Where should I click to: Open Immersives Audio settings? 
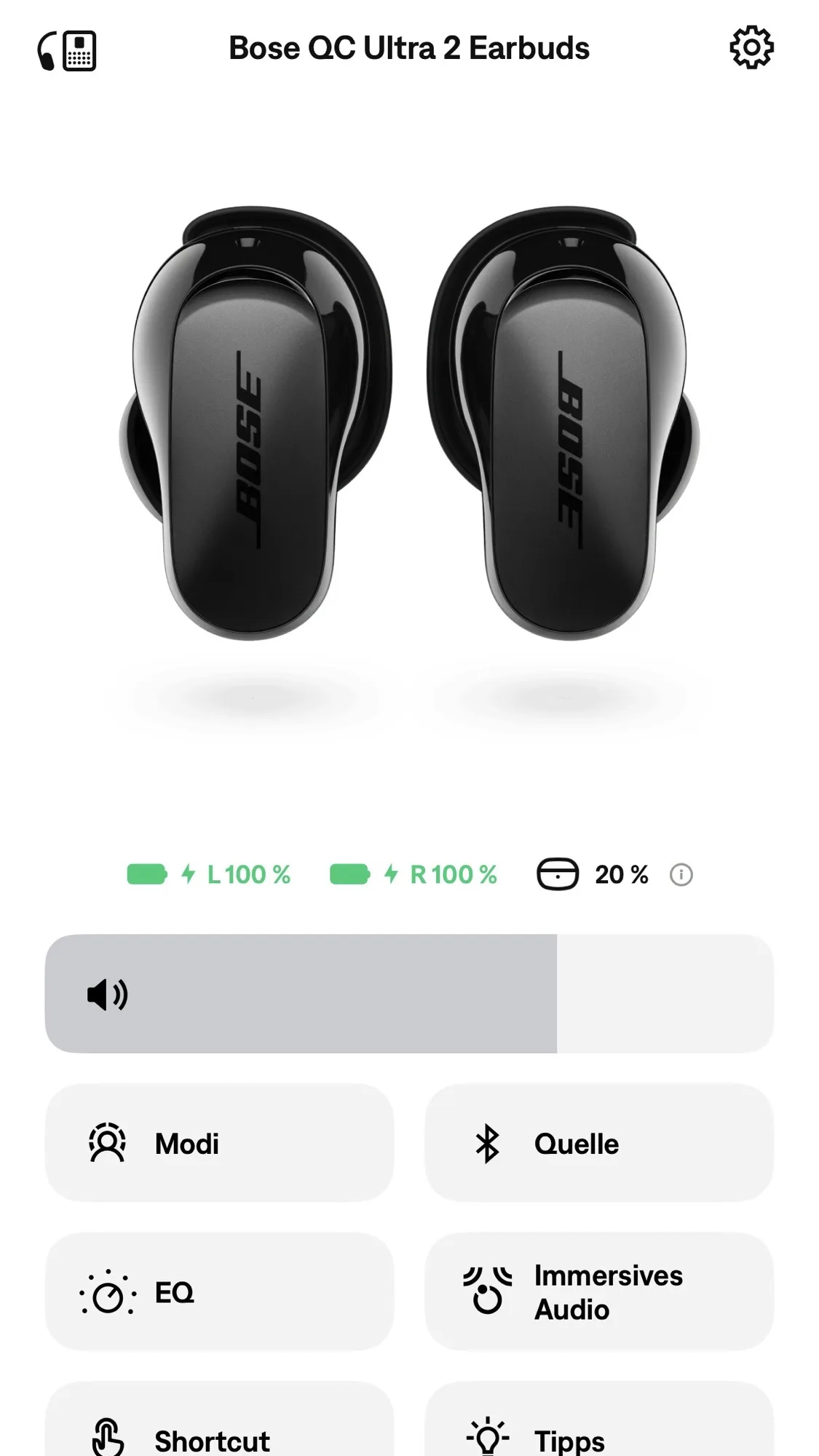pos(598,1292)
